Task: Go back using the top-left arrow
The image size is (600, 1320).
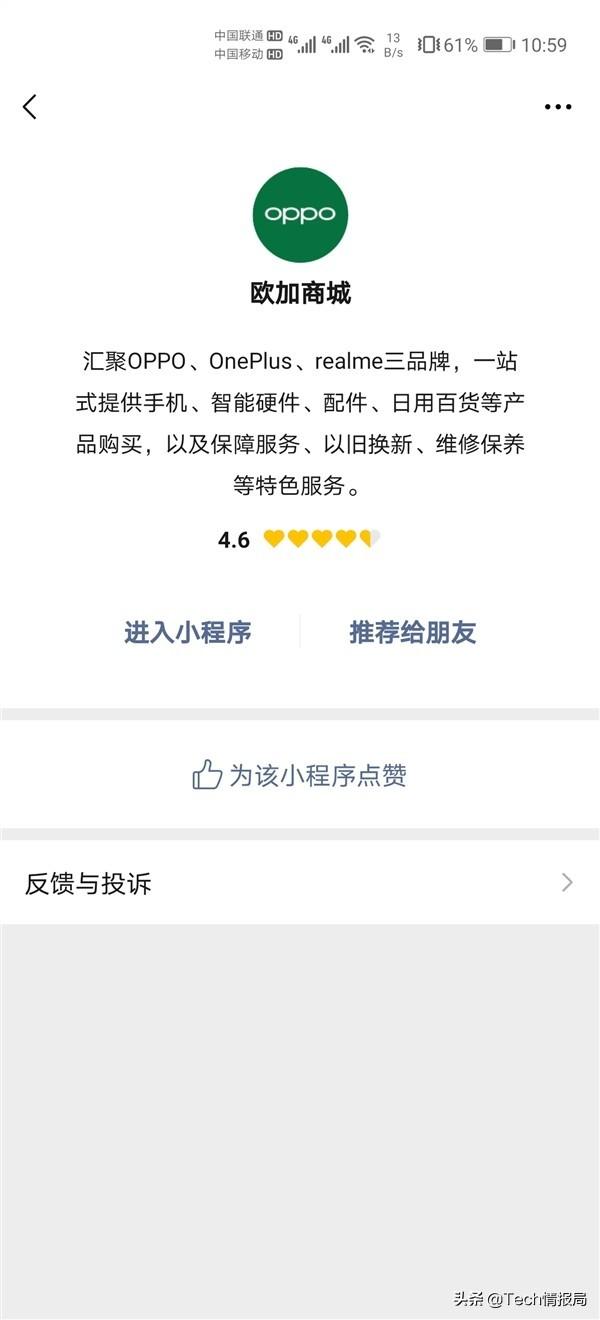Action: 30,107
